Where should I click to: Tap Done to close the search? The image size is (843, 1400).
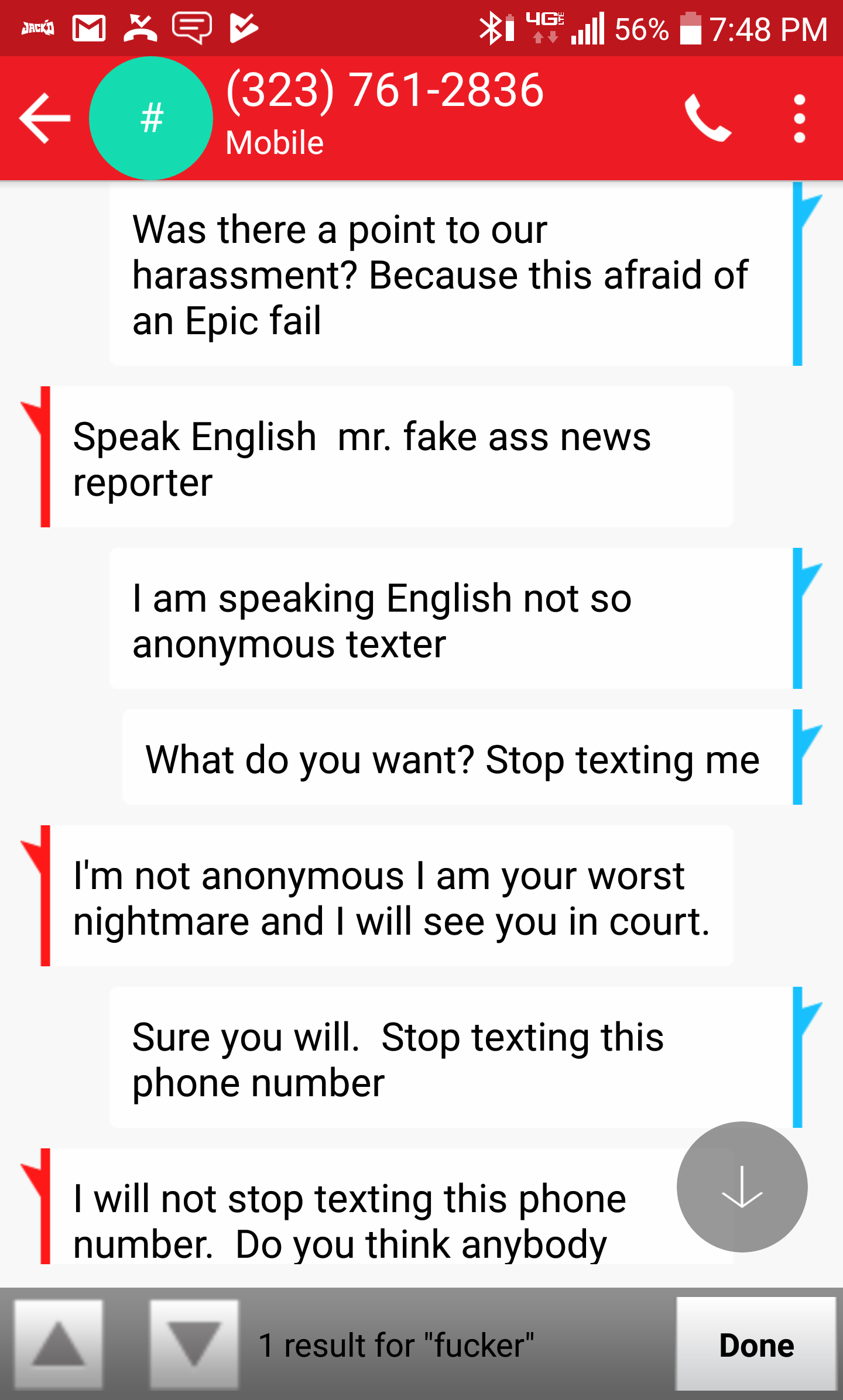(756, 1344)
